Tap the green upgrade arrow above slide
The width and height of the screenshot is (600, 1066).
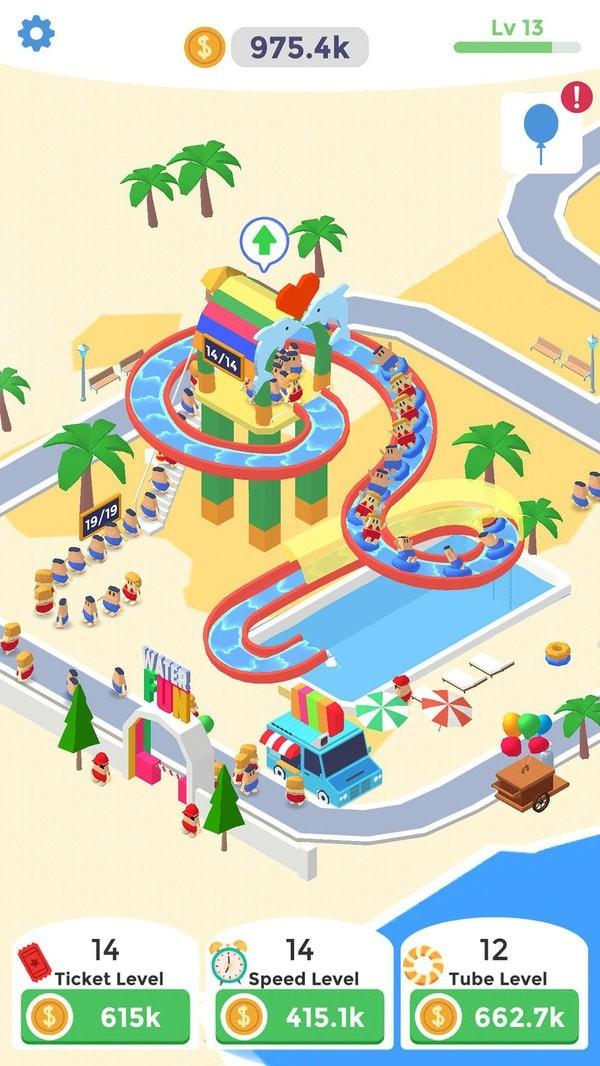click(x=264, y=242)
